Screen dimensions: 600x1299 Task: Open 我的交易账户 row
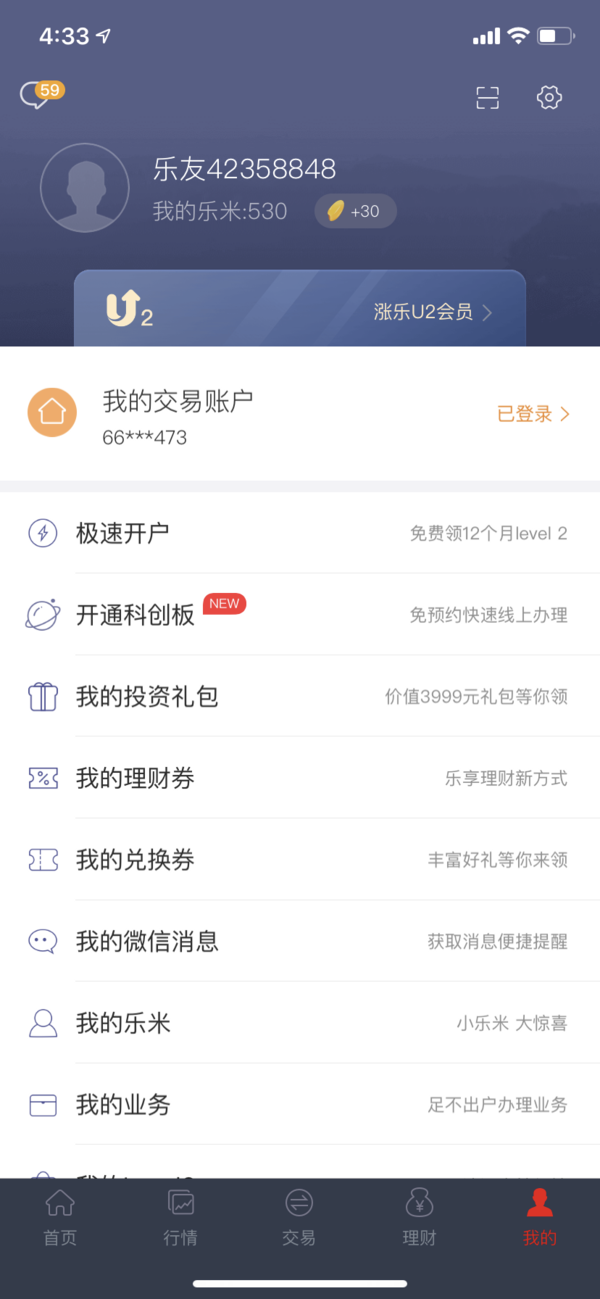(300, 414)
